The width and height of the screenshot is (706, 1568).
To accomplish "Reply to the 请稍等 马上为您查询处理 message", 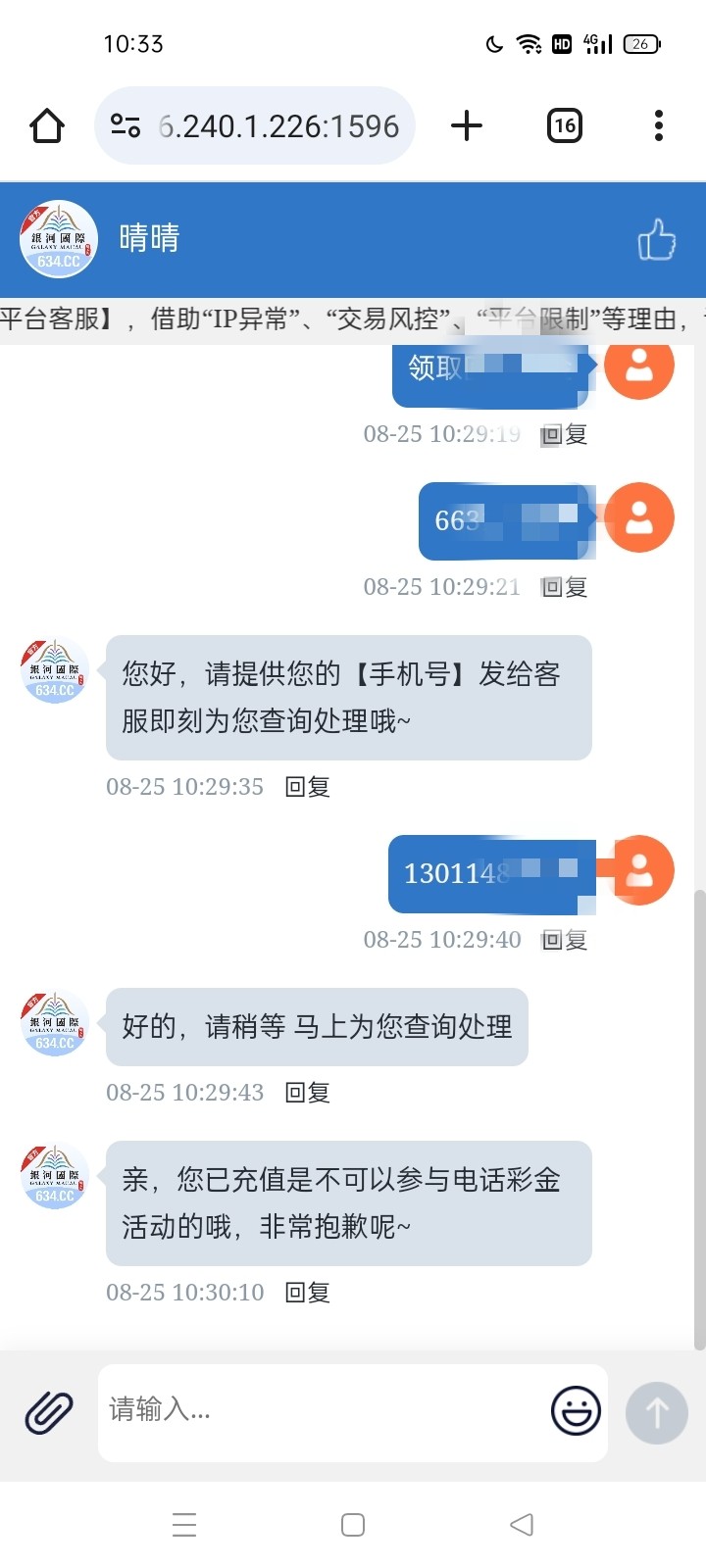I will click(307, 1093).
